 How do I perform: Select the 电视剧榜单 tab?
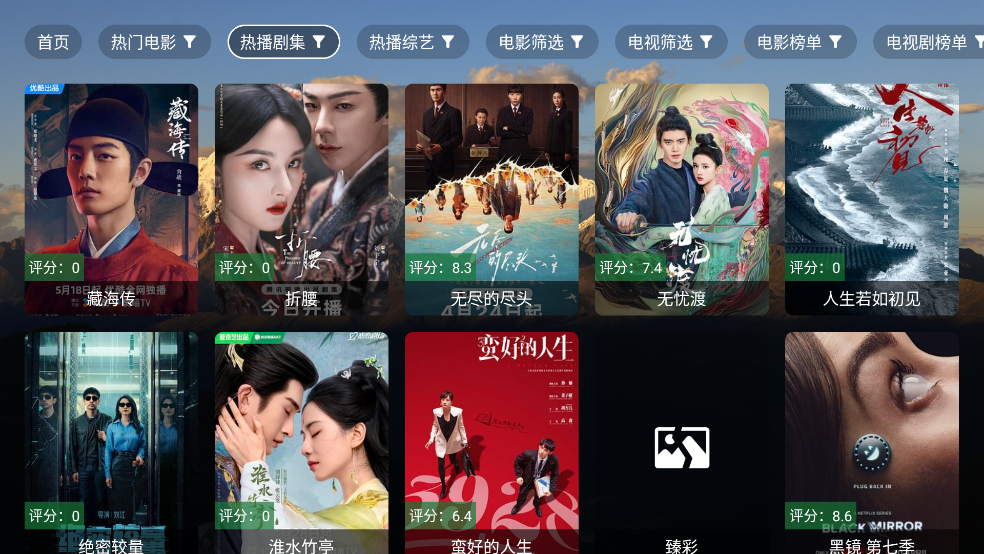coord(928,42)
